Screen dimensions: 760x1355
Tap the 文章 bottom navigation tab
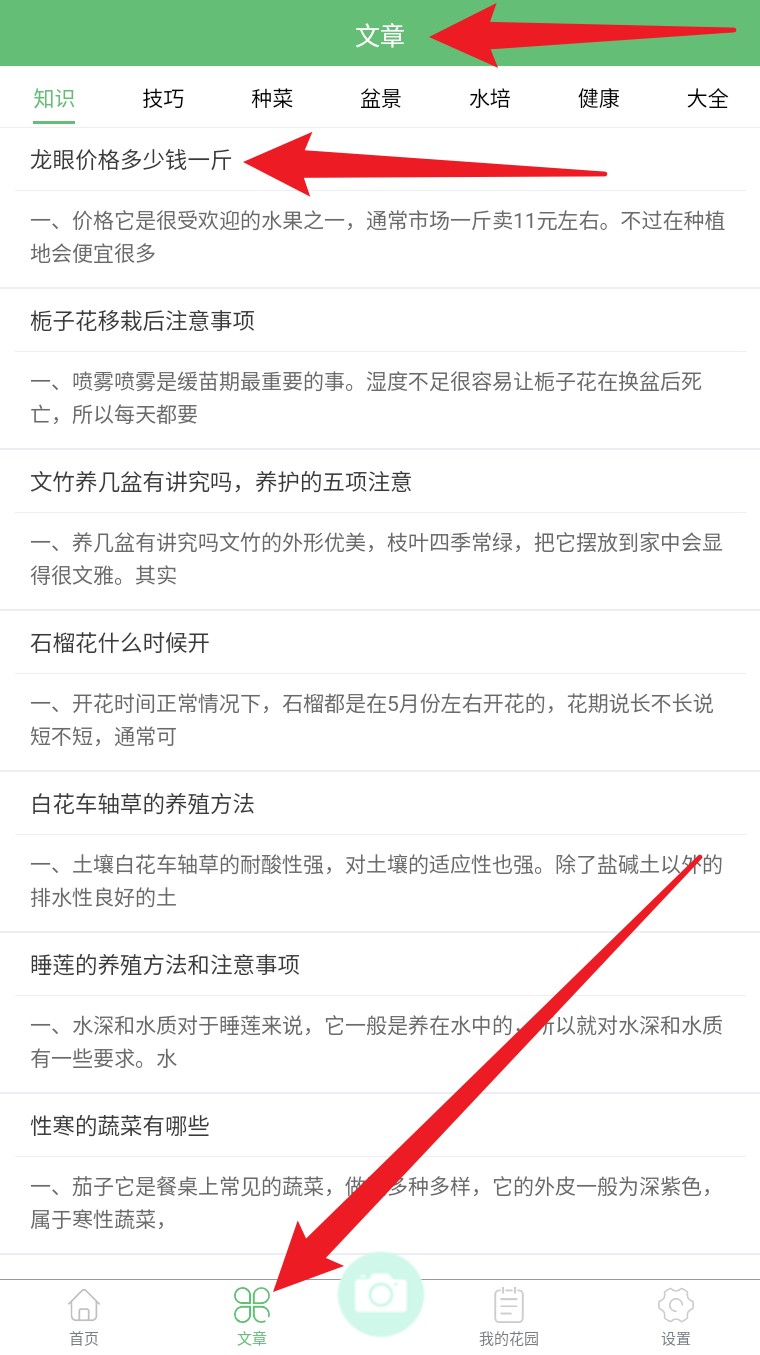click(252, 1317)
